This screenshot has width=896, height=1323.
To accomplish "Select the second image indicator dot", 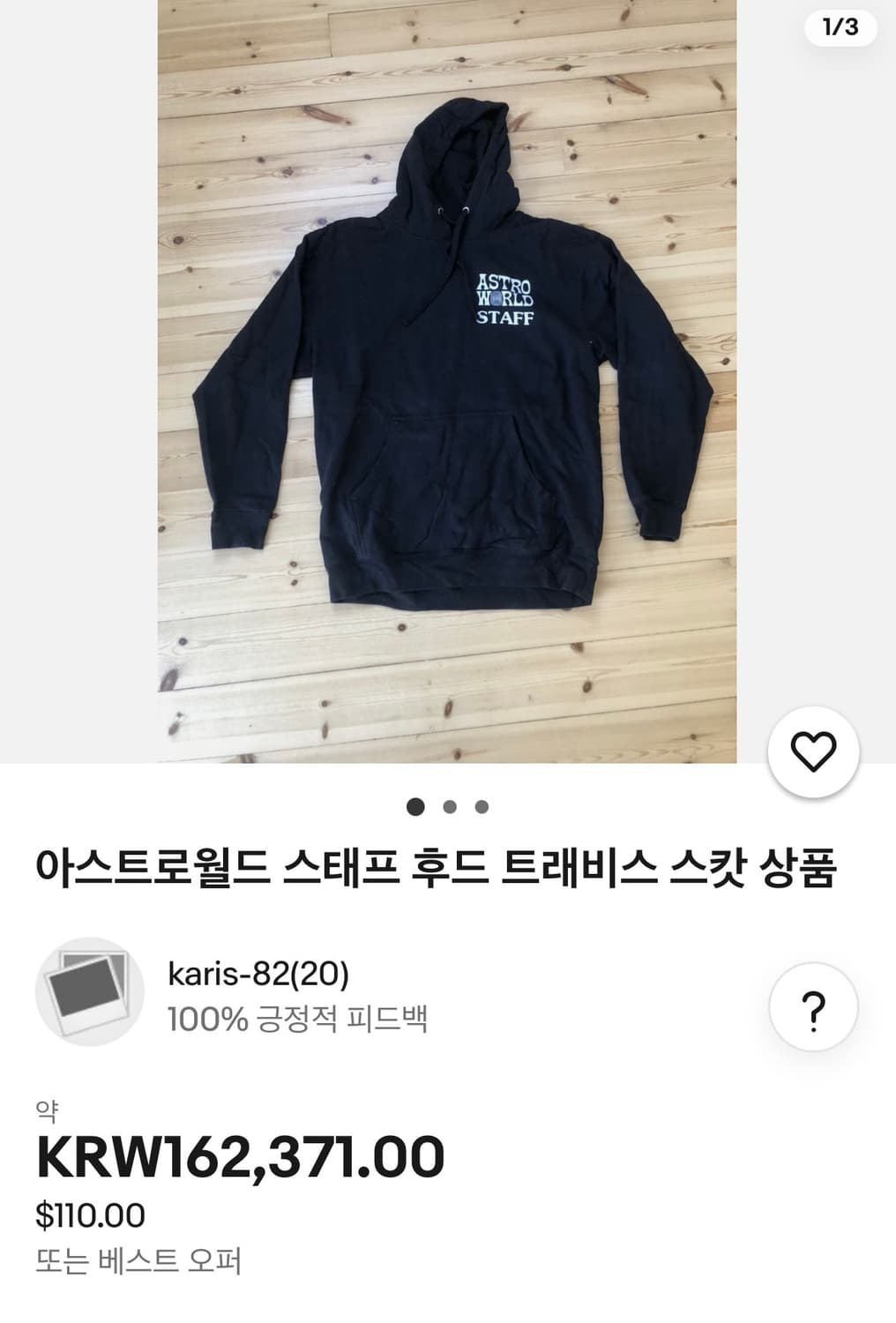I will tap(448, 805).
